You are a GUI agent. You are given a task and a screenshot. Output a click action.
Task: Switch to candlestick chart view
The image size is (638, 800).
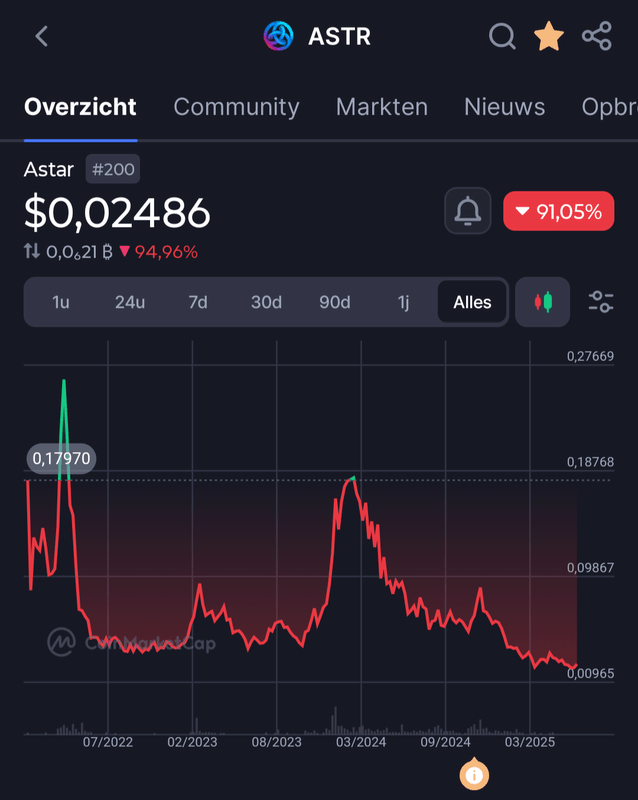tap(543, 302)
